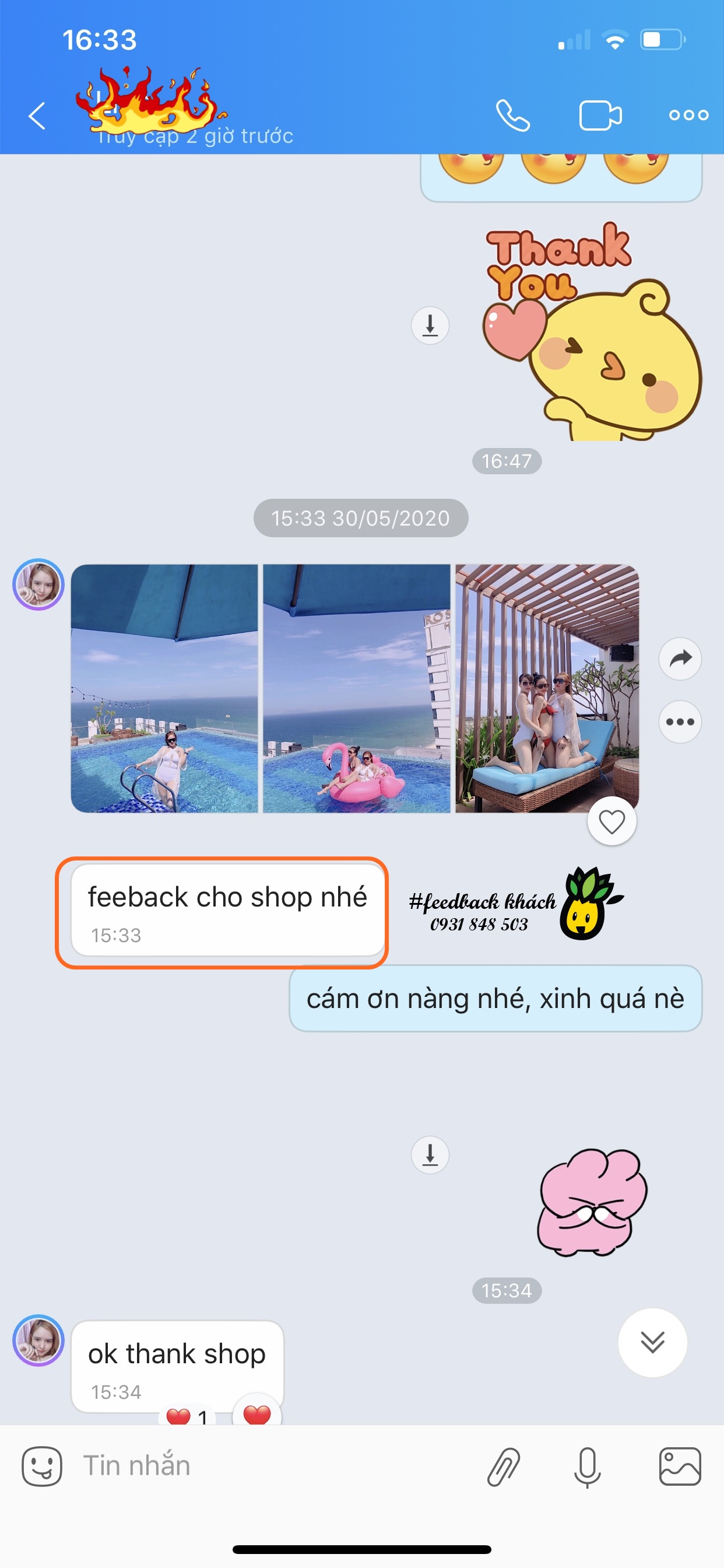This screenshot has width=724, height=1568.
Task: Open more options for the photos
Action: pyautogui.click(x=680, y=722)
